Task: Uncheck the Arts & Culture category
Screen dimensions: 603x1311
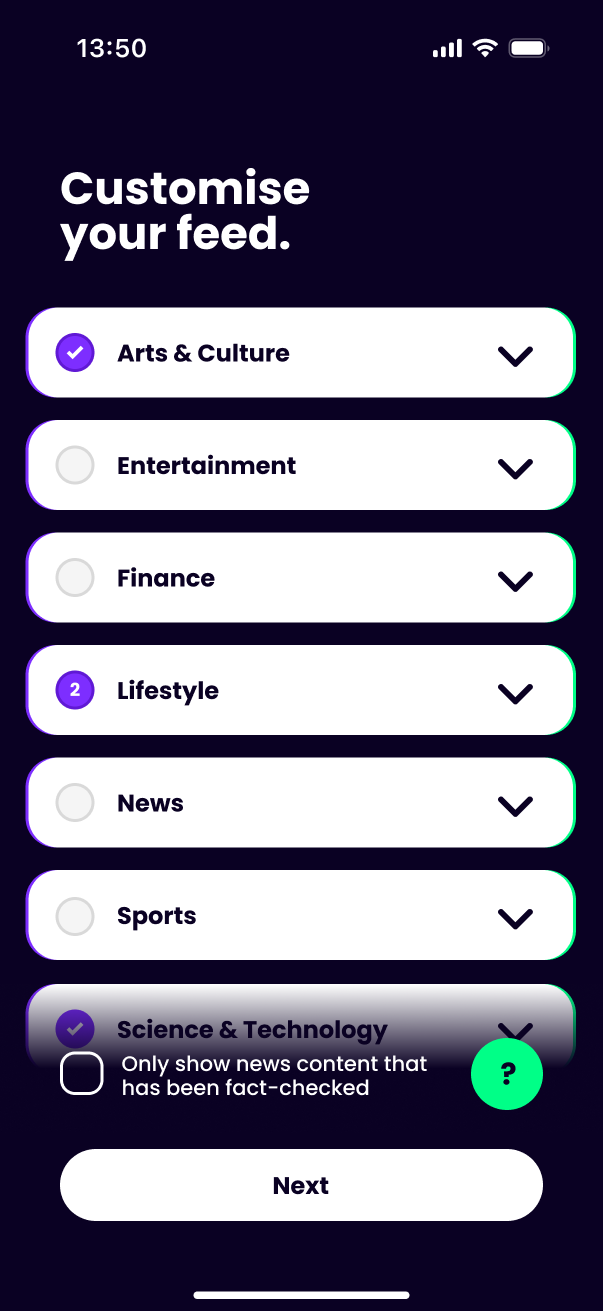Action: tap(75, 353)
